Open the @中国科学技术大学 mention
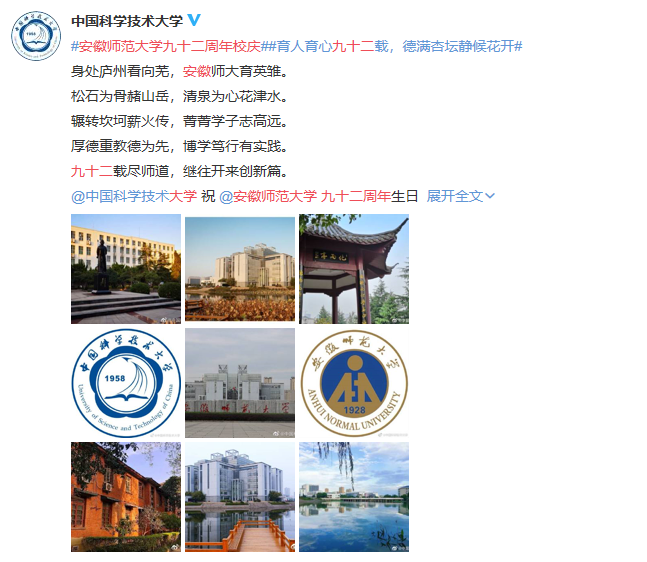The image size is (647, 562). pyautogui.click(x=134, y=195)
